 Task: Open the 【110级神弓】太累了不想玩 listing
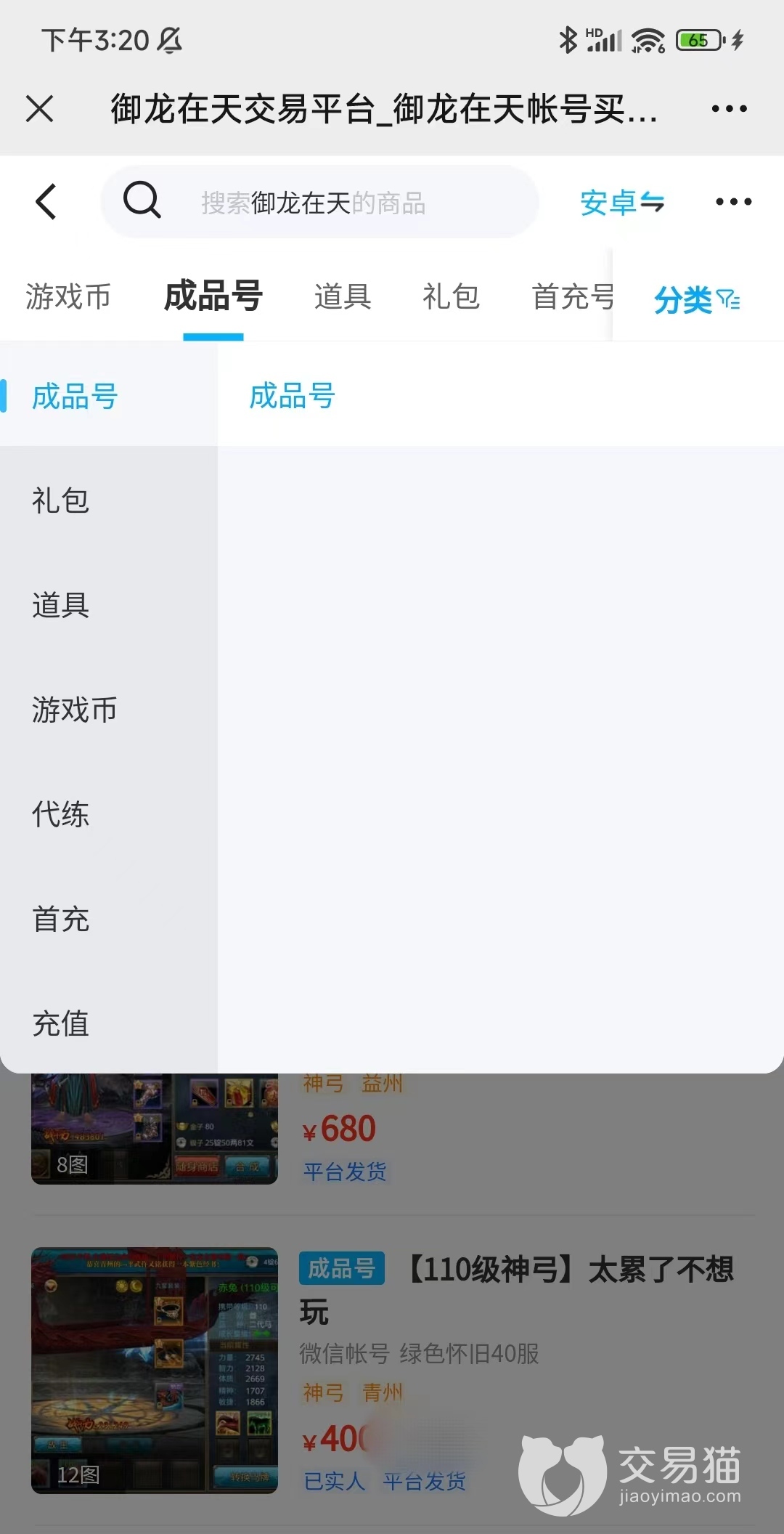[516, 1290]
